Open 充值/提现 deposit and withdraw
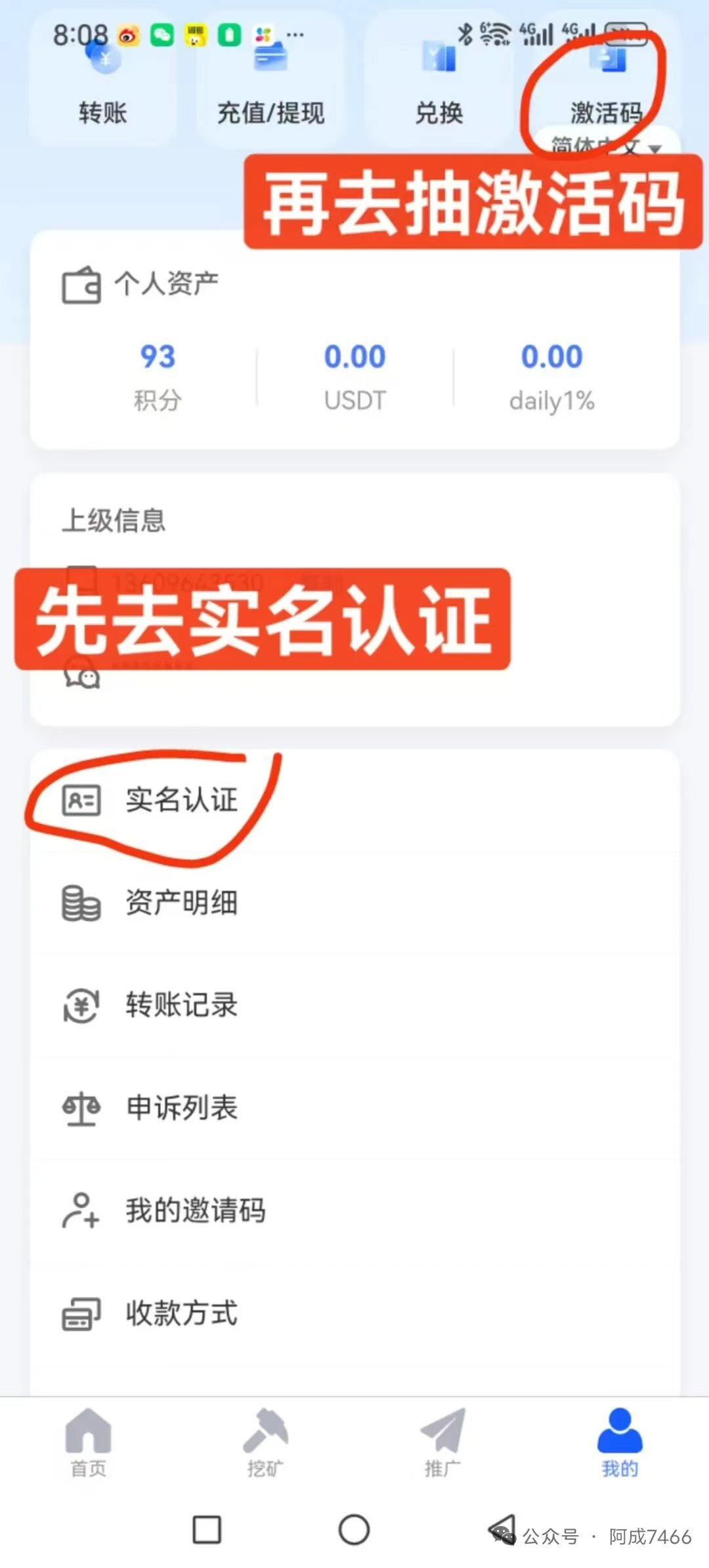709x1568 pixels. (270, 85)
